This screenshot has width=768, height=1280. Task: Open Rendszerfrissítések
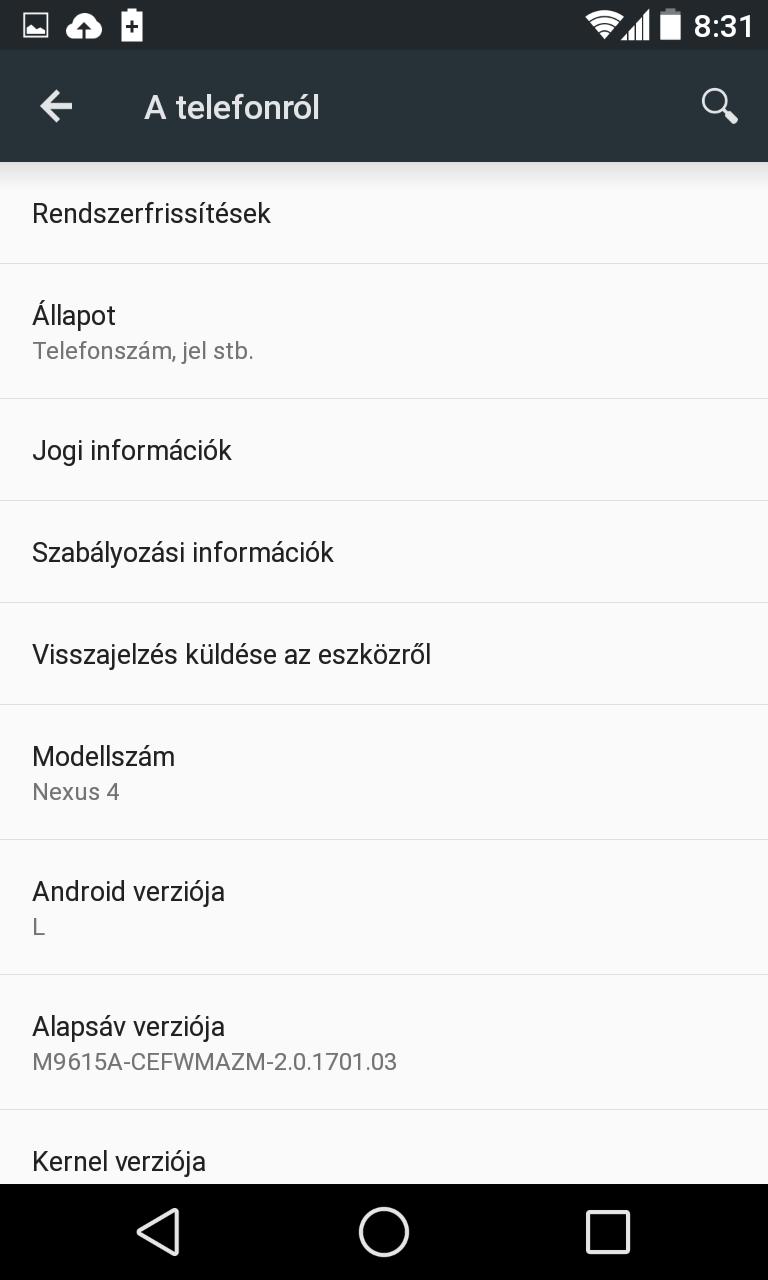point(384,213)
